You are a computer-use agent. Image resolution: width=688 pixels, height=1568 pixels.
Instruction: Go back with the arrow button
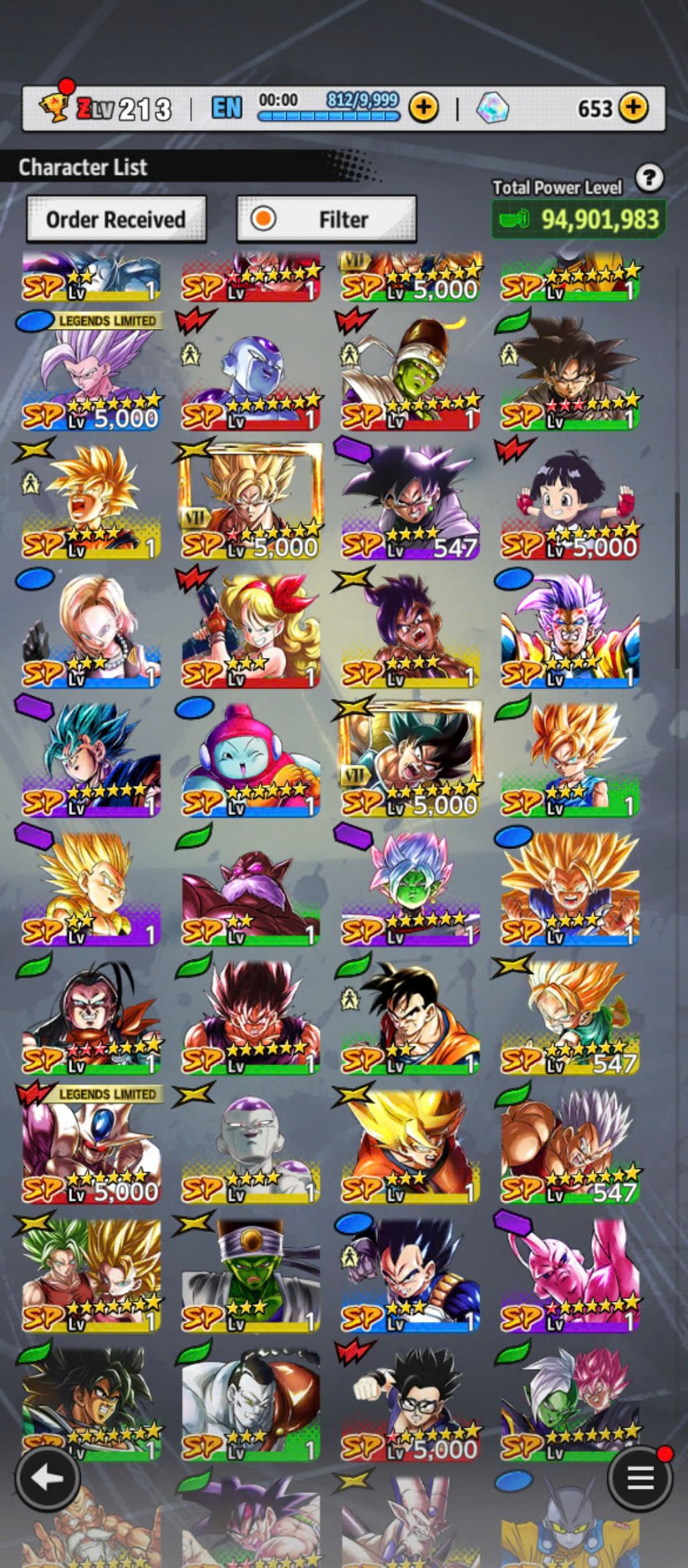click(48, 1478)
